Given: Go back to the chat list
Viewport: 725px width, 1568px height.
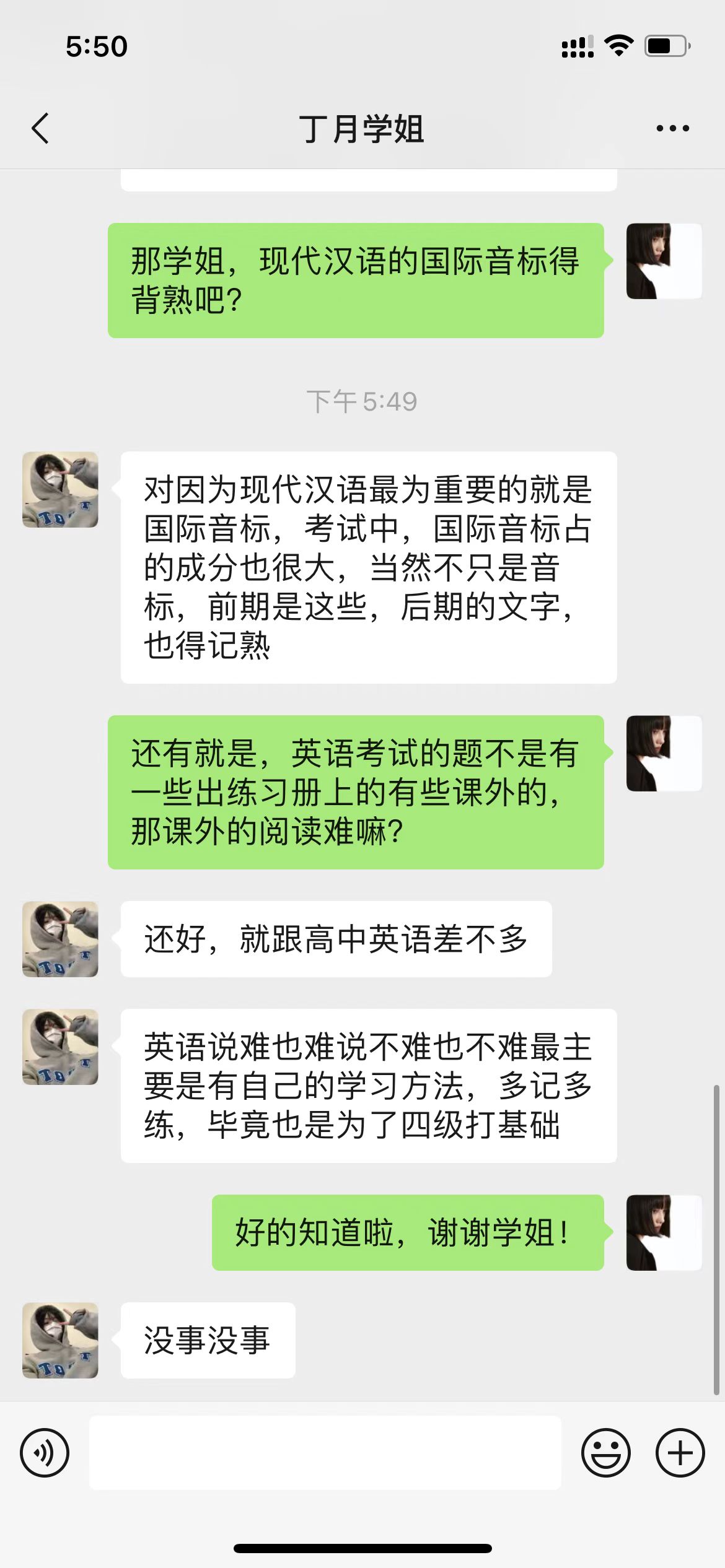Looking at the screenshot, I should 41,129.
